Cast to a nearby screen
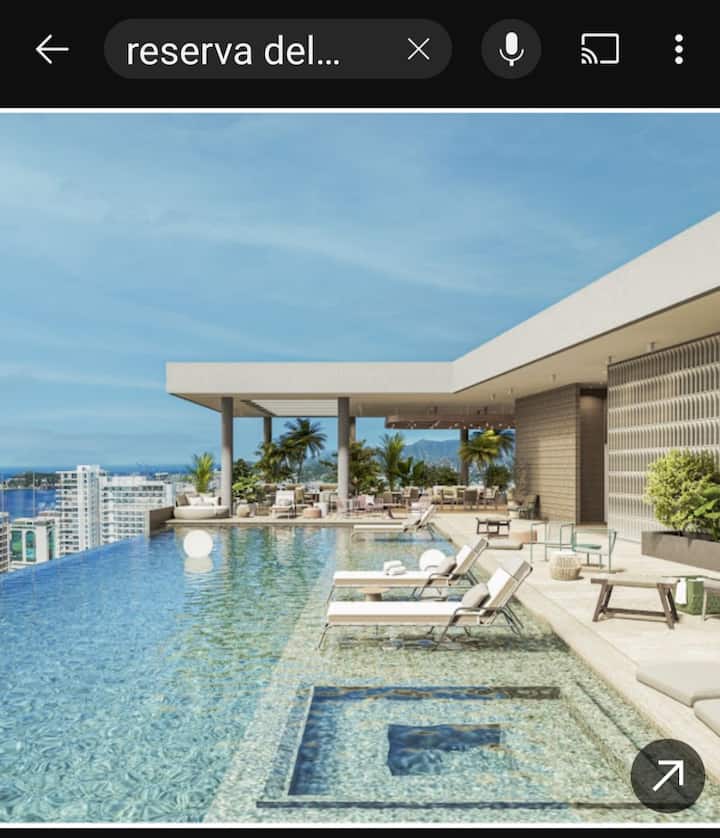The width and height of the screenshot is (720, 838). 599,49
